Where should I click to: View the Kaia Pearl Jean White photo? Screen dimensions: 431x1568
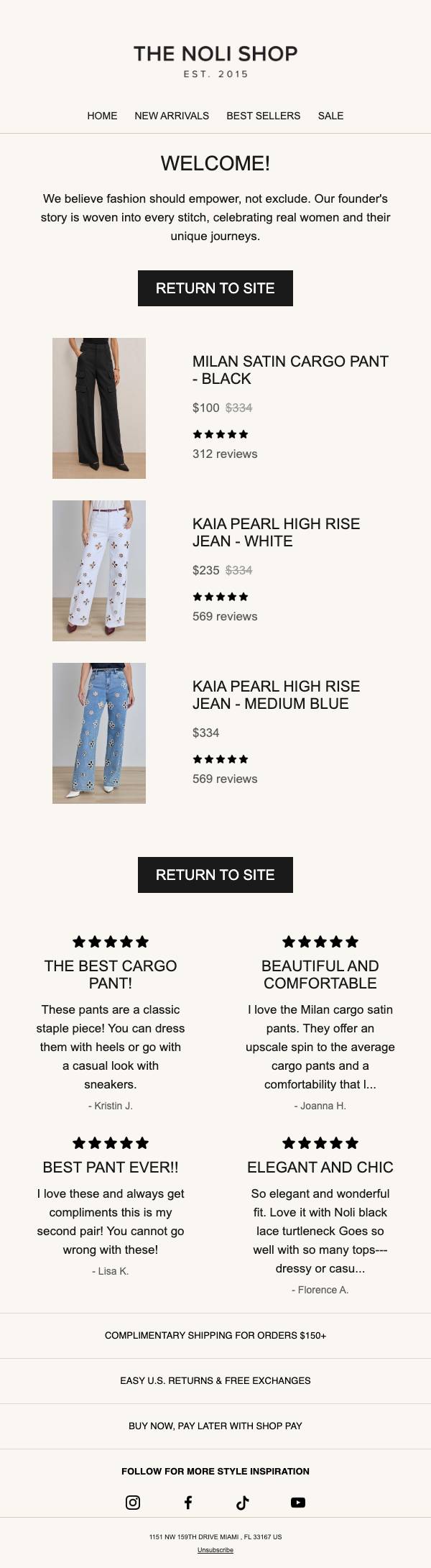[x=99, y=571]
